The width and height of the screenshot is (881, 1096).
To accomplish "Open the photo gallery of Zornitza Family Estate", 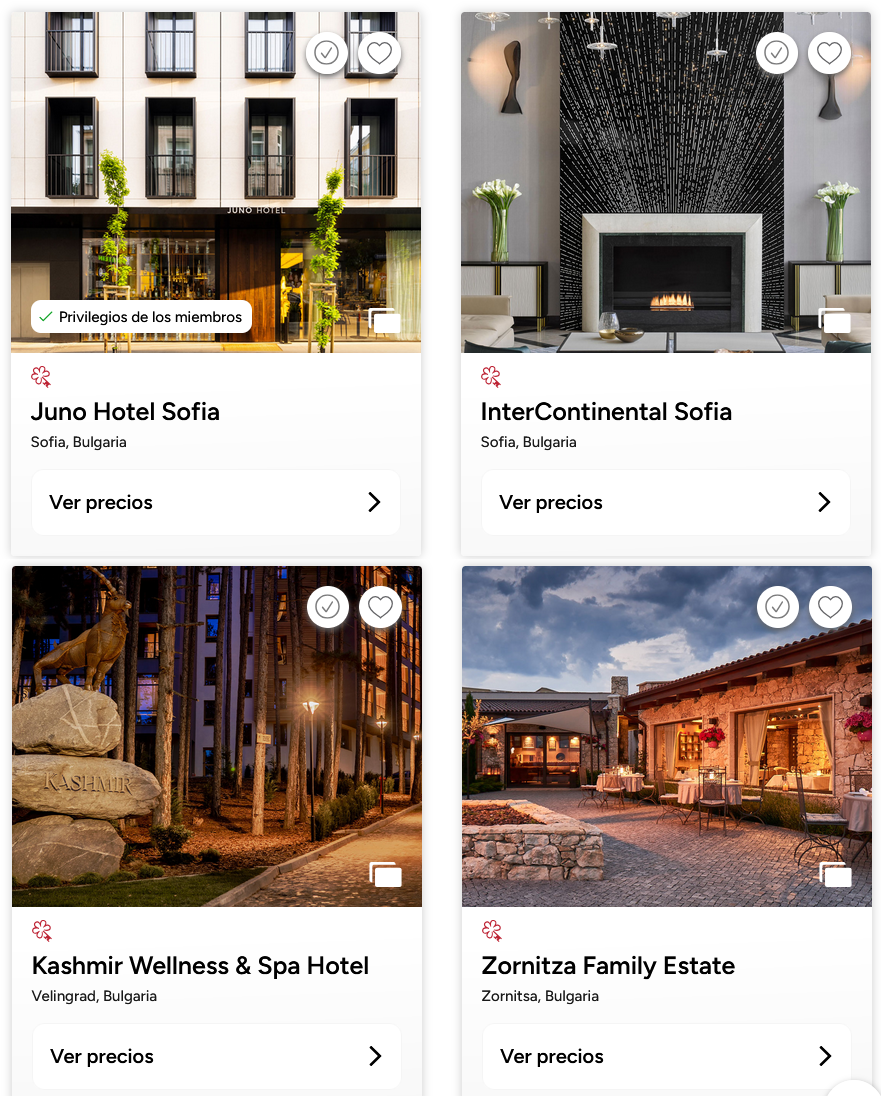I will 836,875.
